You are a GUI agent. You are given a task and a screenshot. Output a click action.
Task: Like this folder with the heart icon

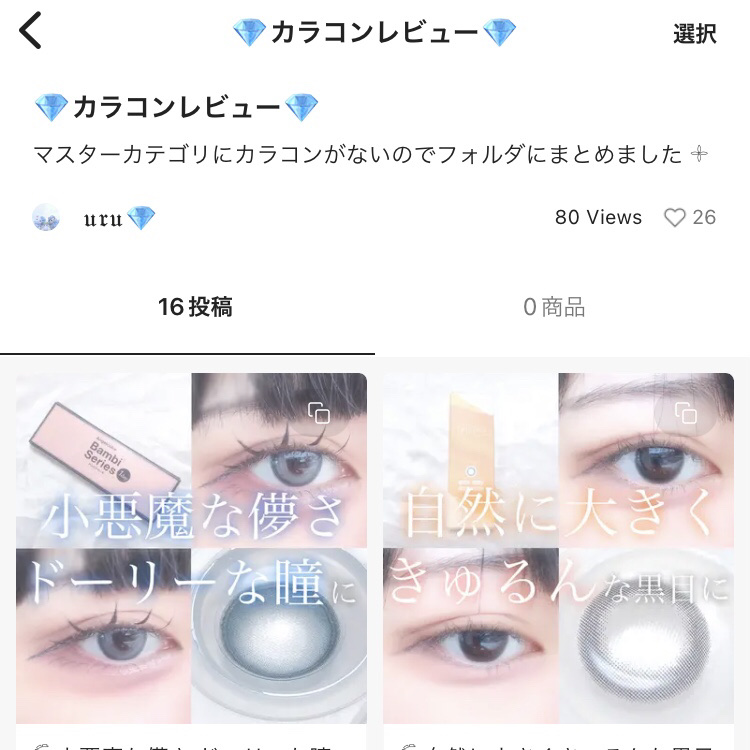coord(675,218)
